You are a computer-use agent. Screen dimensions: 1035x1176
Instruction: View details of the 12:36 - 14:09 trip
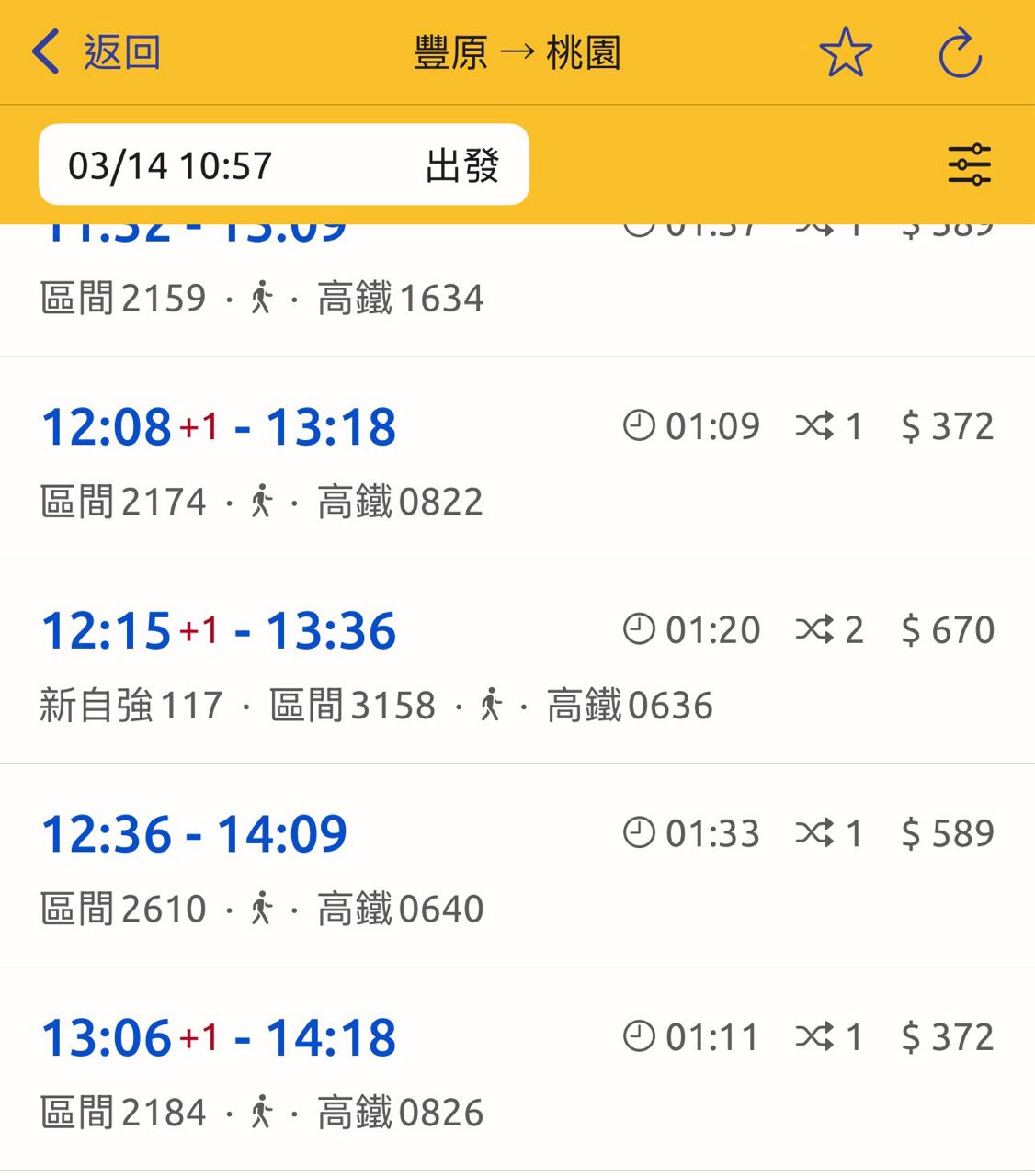click(x=517, y=866)
